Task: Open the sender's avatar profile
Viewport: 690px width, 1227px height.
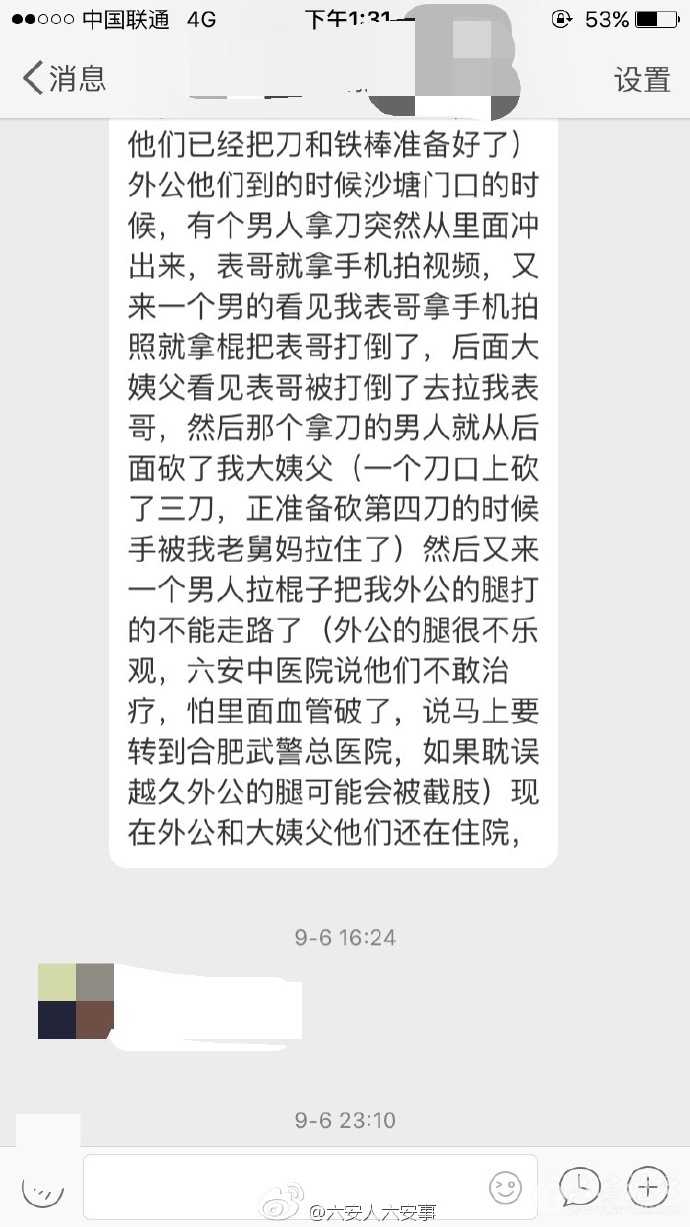Action: 76,1001
